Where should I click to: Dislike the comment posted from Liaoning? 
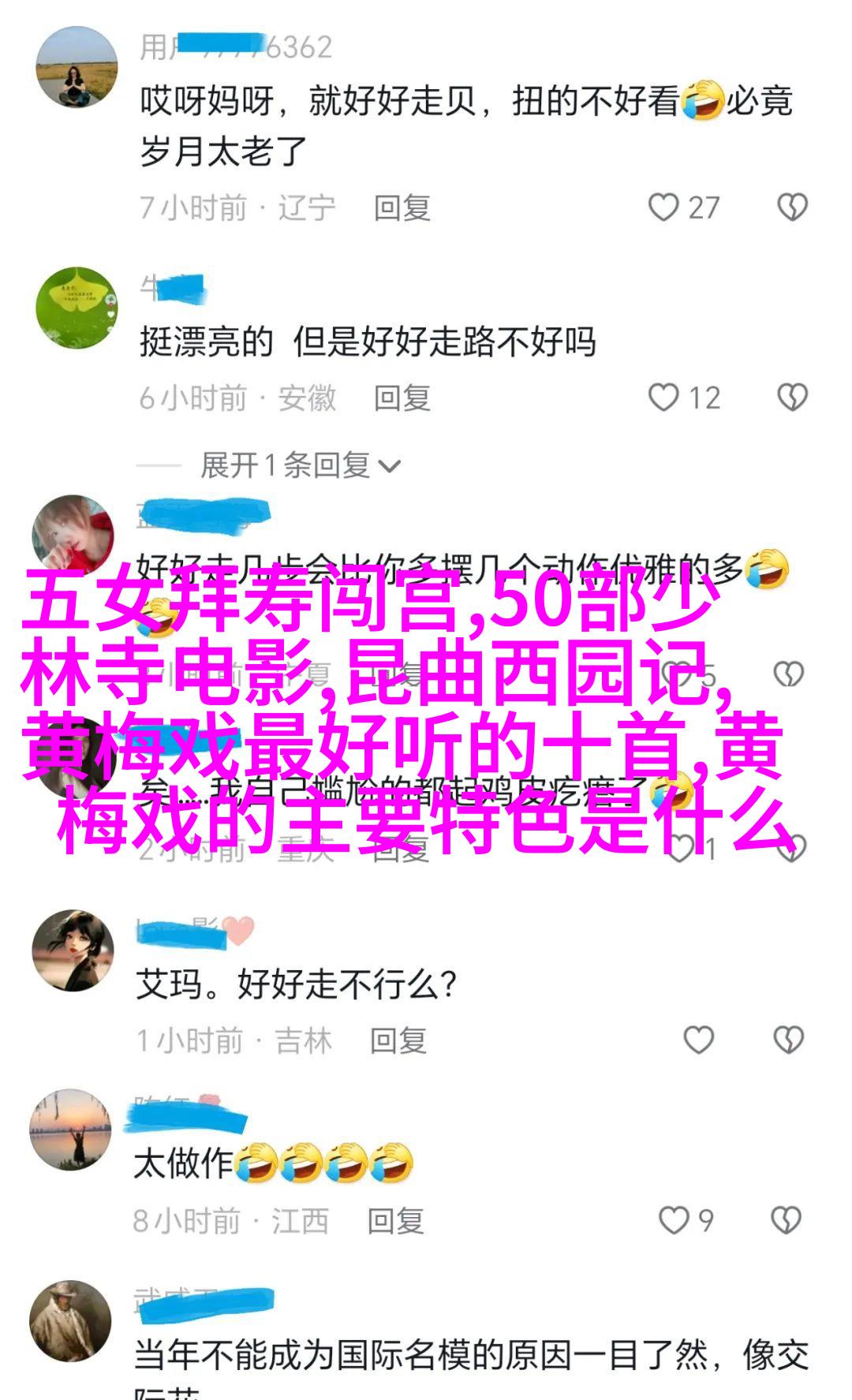pyautogui.click(x=792, y=207)
